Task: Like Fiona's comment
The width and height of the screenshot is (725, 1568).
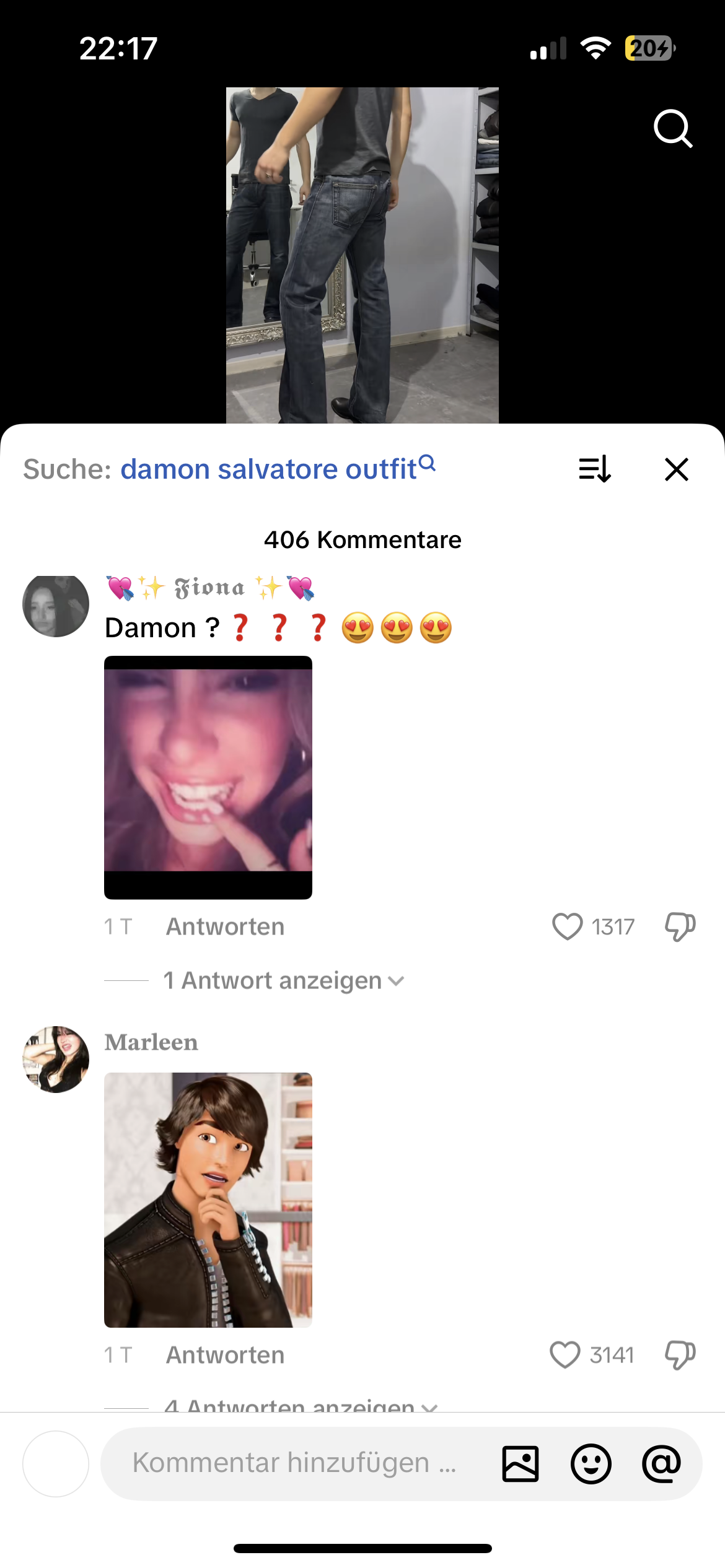Action: [567, 927]
